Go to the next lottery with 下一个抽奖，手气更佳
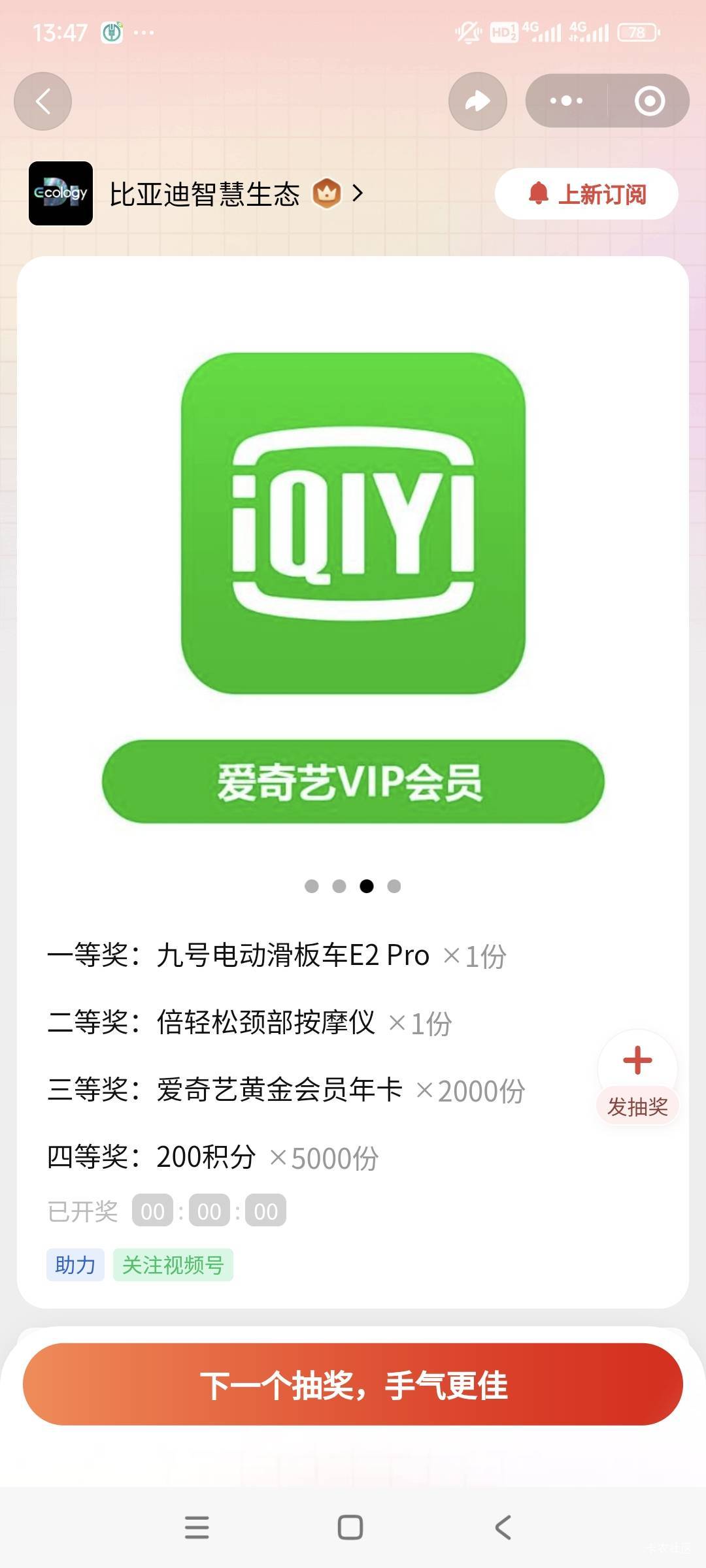706x1568 pixels. tap(353, 1384)
